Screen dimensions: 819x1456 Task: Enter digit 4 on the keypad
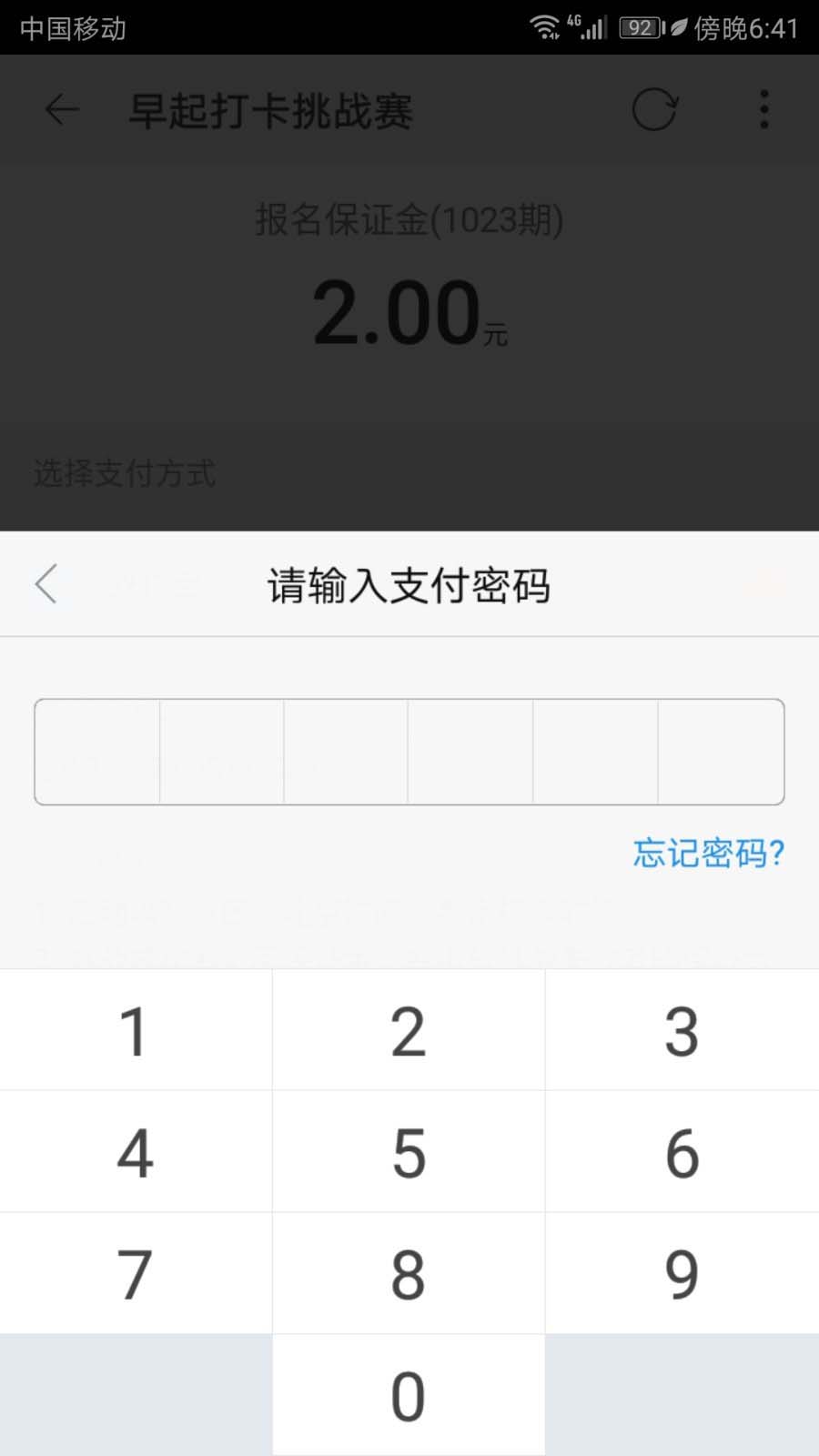click(136, 1153)
